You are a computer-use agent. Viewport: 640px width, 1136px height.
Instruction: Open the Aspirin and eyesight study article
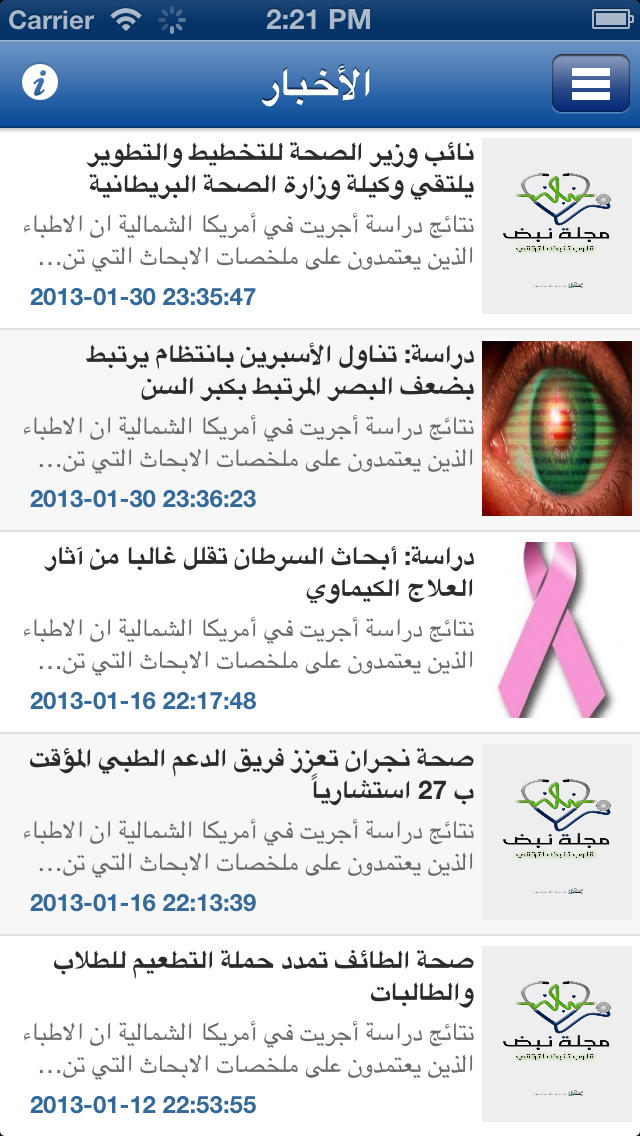click(320, 430)
